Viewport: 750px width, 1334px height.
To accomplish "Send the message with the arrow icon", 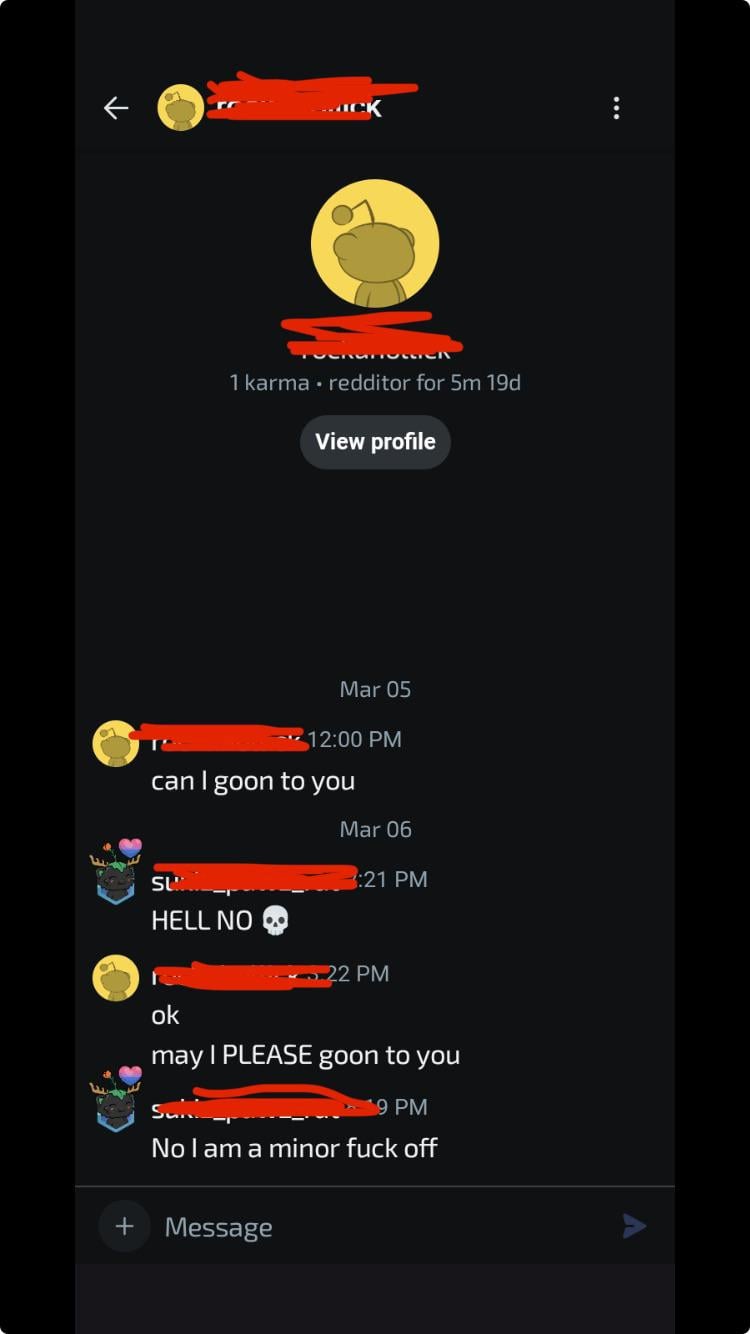I will point(634,1226).
